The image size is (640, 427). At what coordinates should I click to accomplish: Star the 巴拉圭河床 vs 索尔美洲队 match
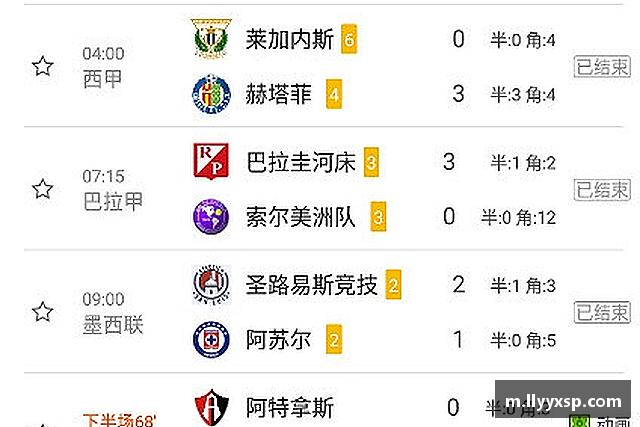tap(42, 189)
